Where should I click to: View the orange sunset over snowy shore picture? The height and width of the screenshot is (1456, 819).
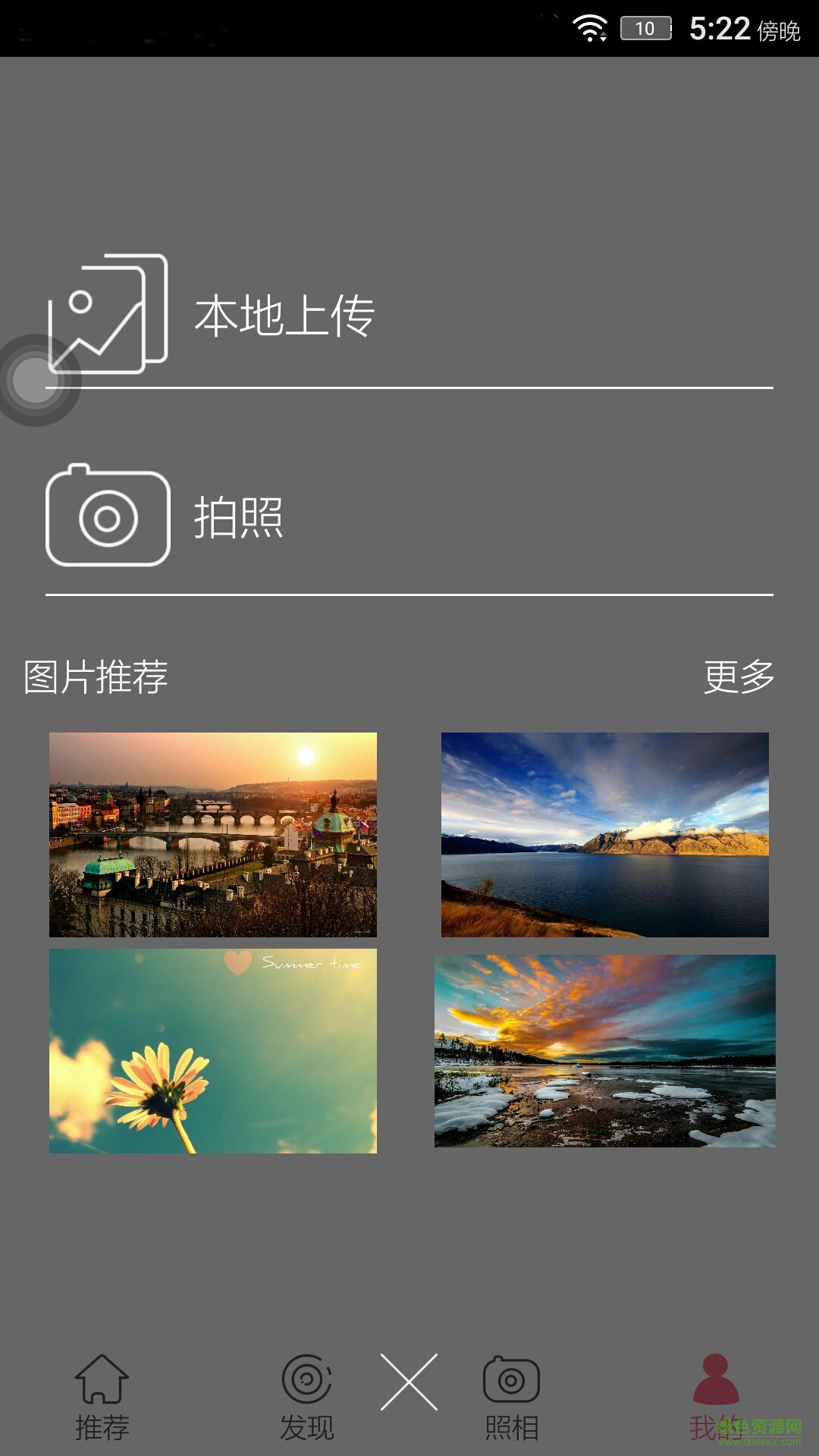click(605, 1051)
